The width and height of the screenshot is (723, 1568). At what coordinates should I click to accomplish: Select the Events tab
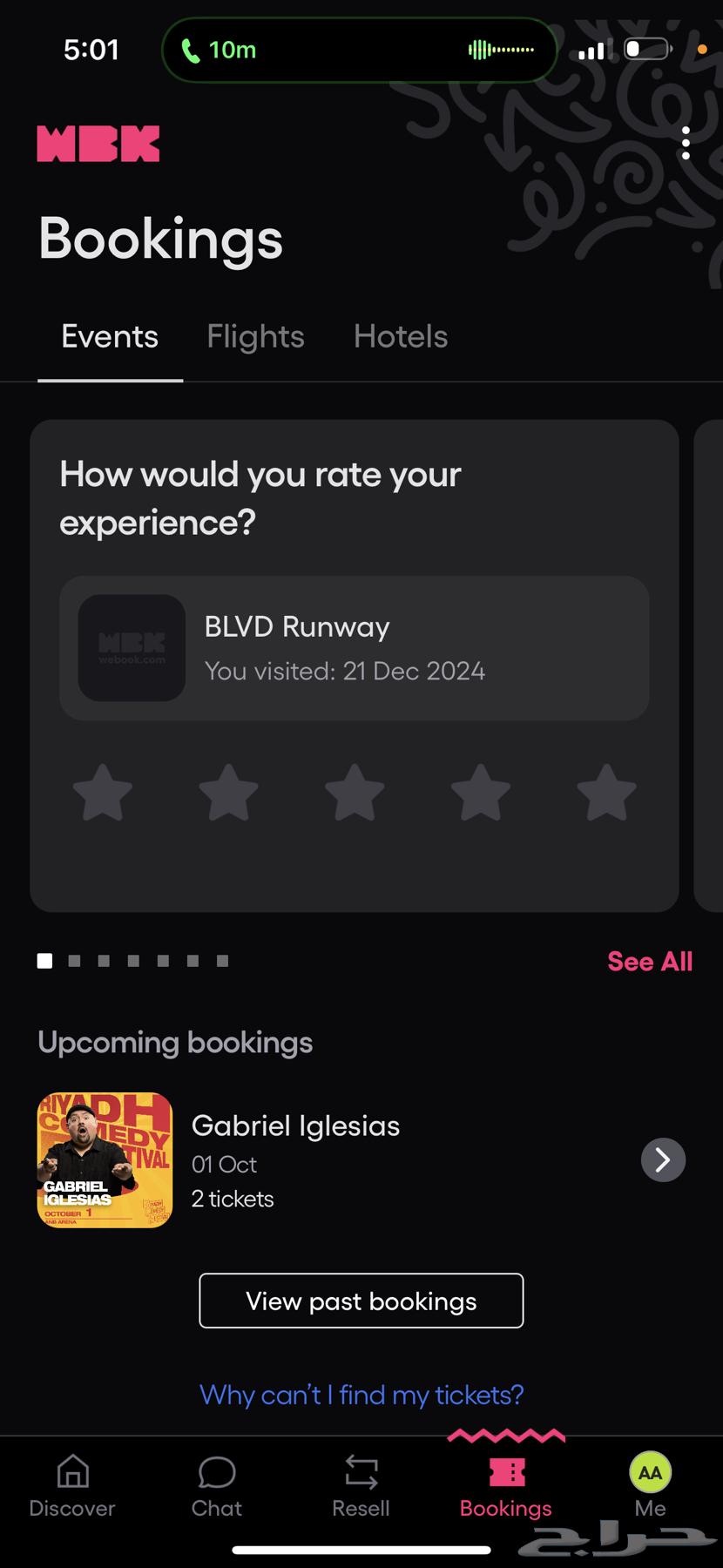(x=110, y=337)
